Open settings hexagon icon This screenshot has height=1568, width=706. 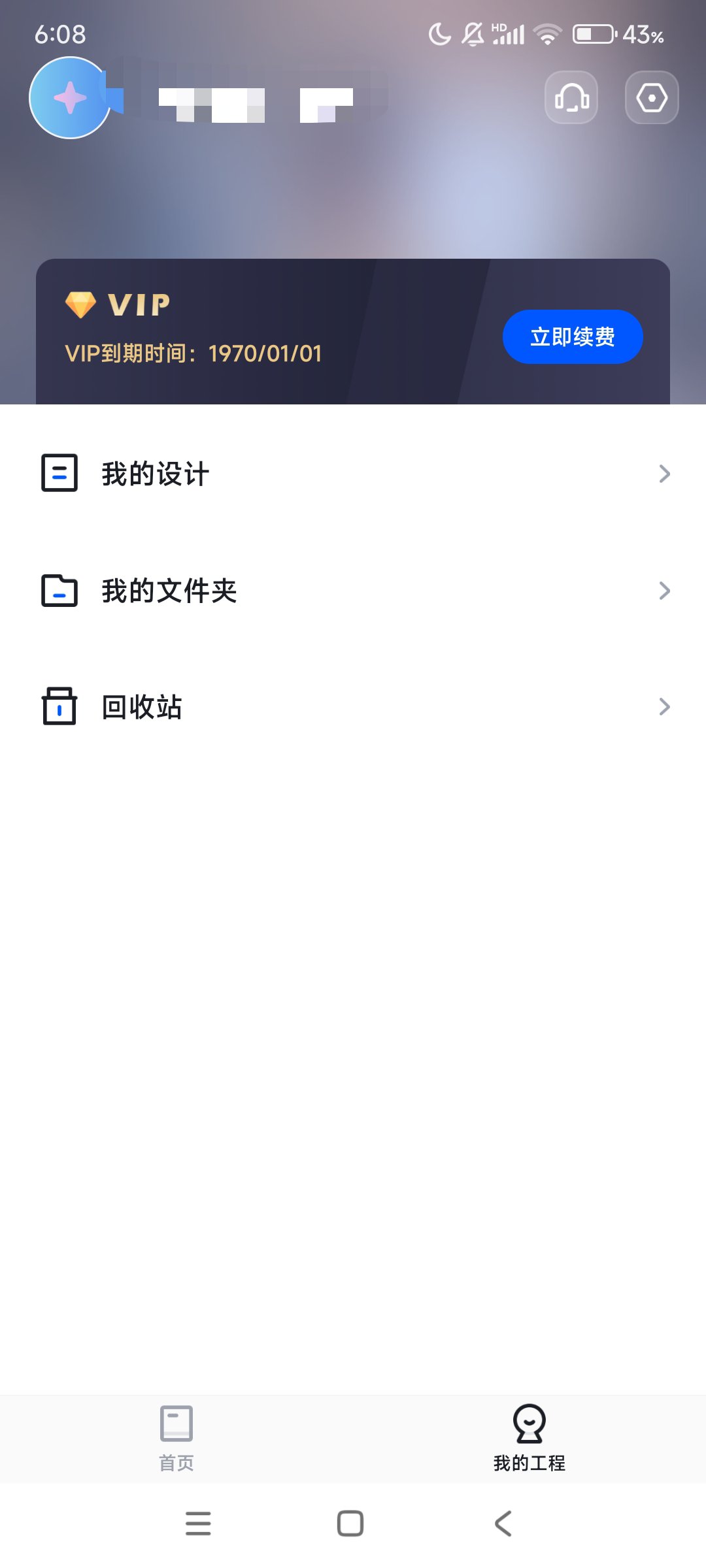pyautogui.click(x=651, y=98)
